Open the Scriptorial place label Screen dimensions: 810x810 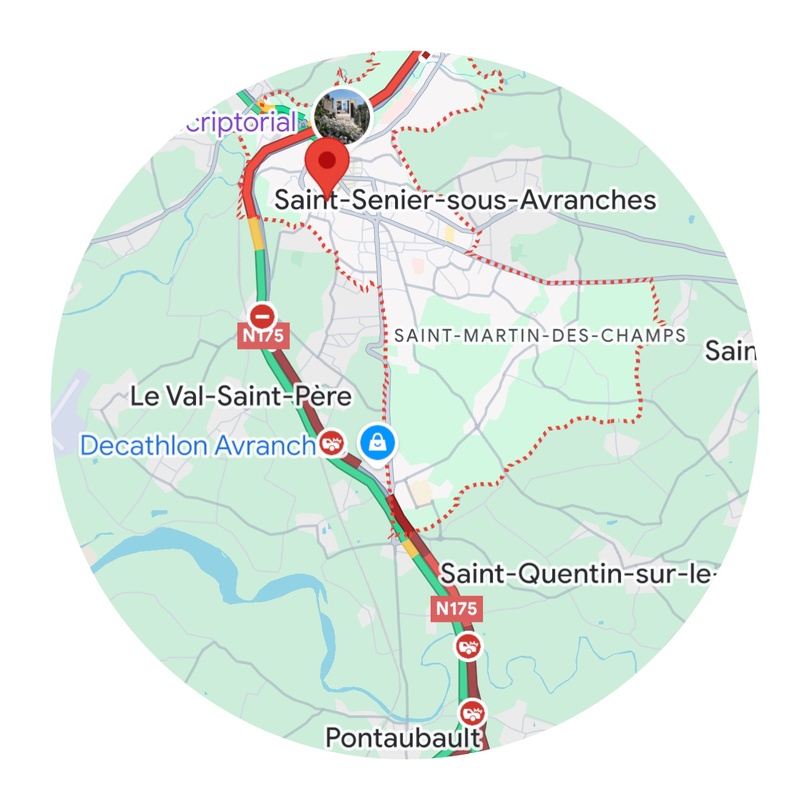237,123
